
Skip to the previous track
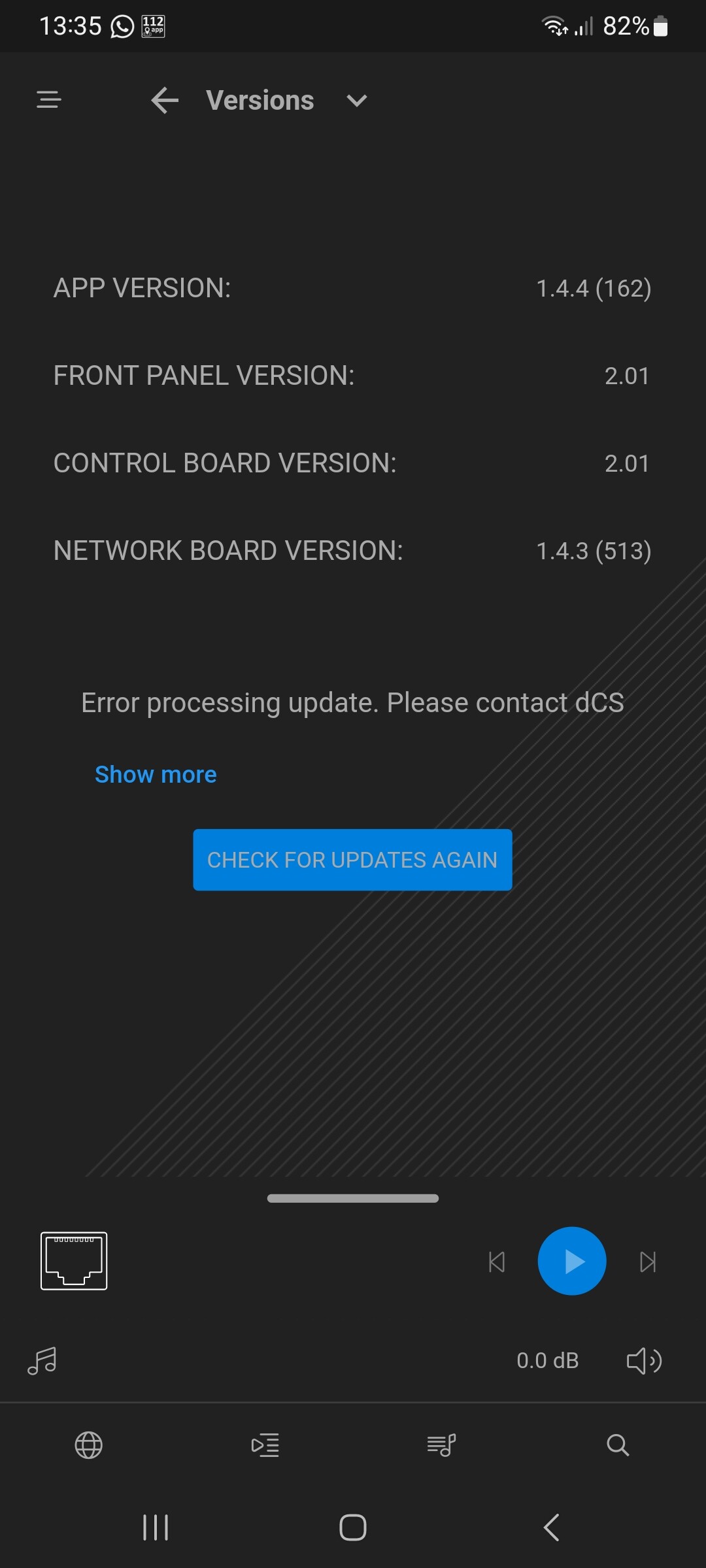[x=497, y=1262]
